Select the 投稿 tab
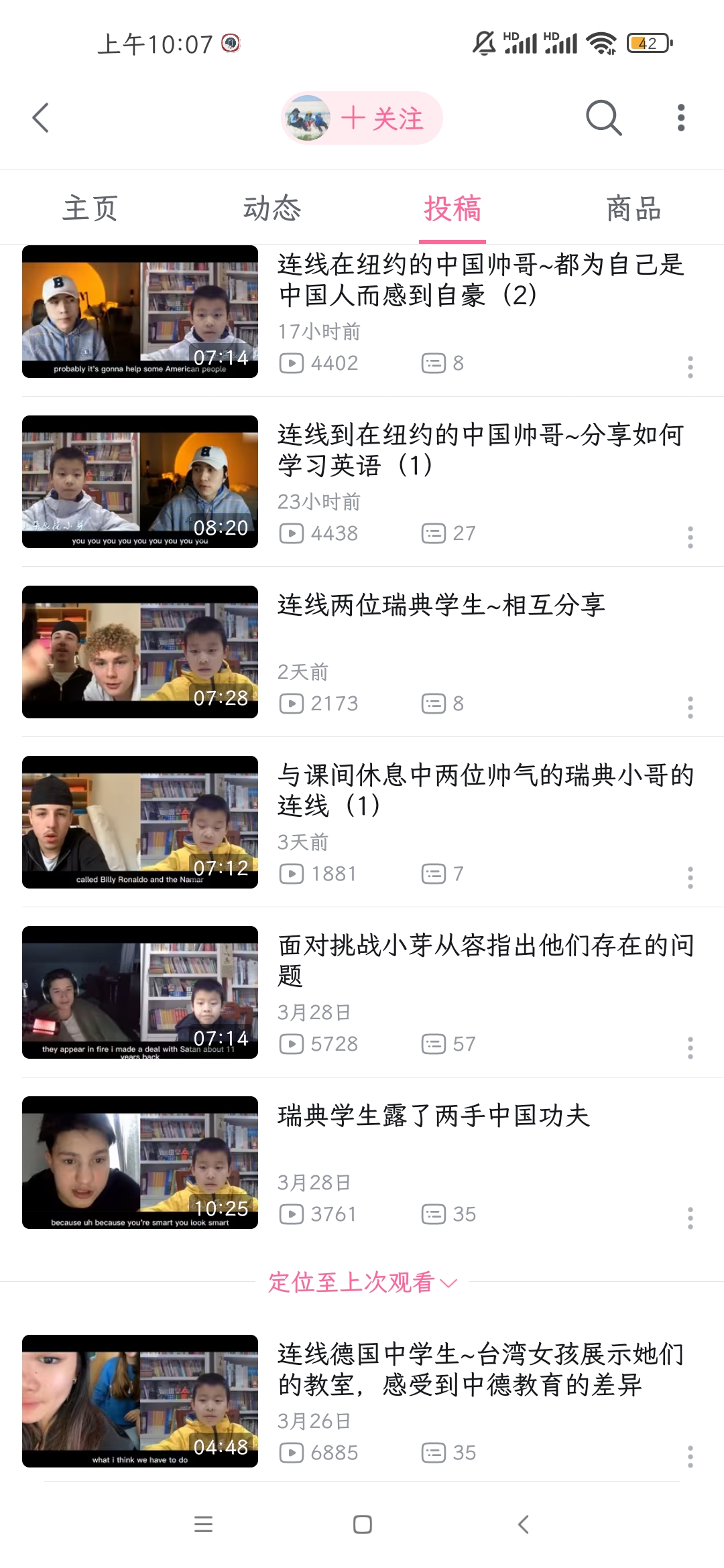 pyautogui.click(x=452, y=208)
